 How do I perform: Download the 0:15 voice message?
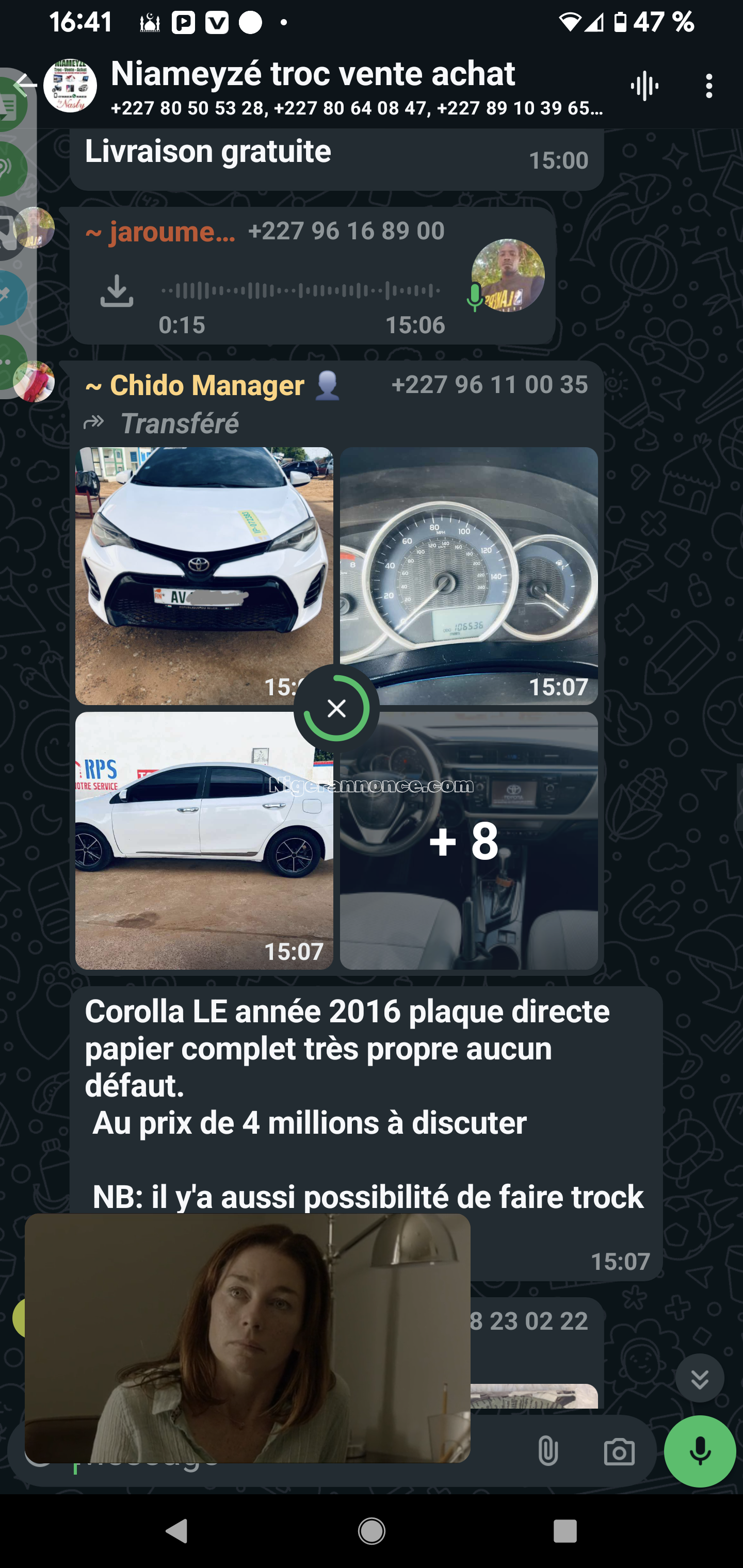116,291
